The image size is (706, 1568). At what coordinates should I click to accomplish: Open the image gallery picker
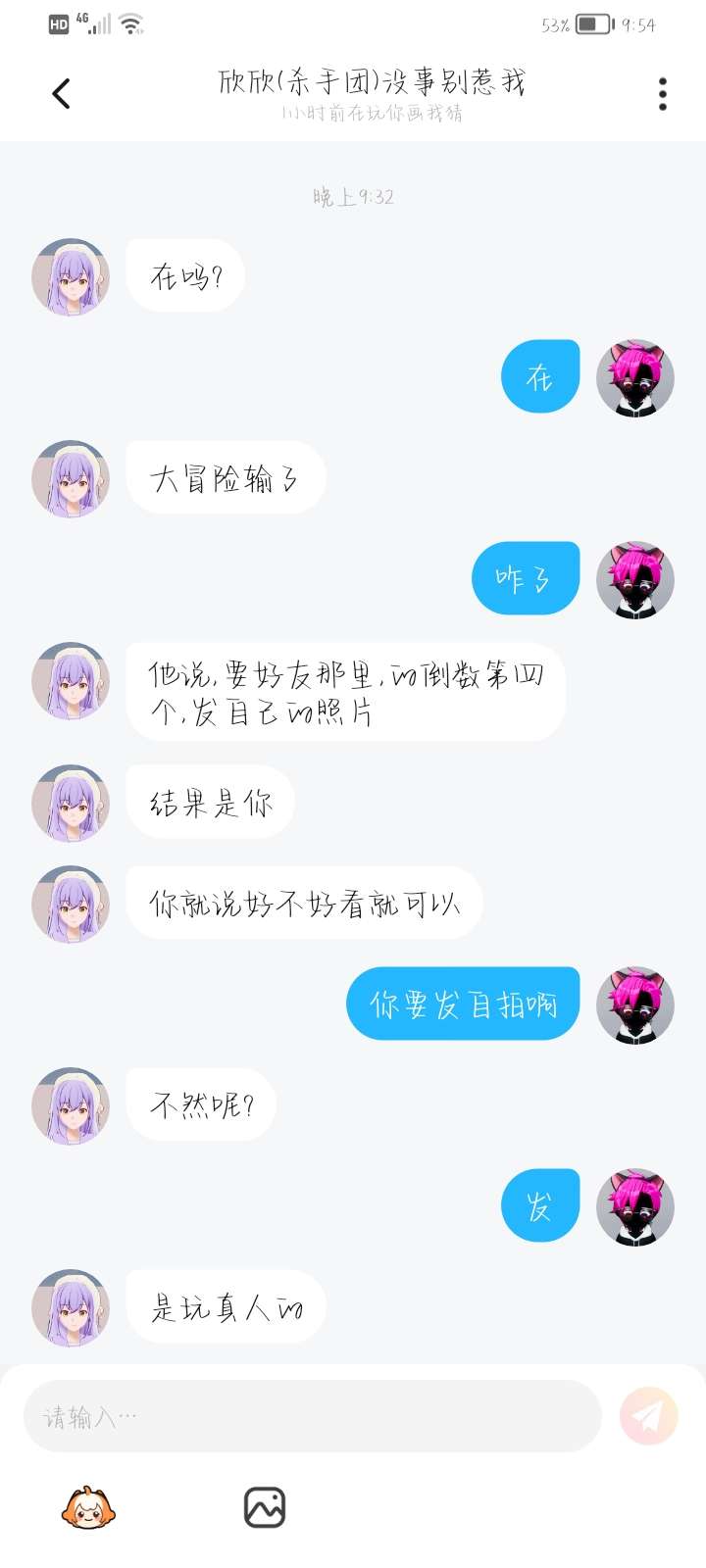[265, 1508]
